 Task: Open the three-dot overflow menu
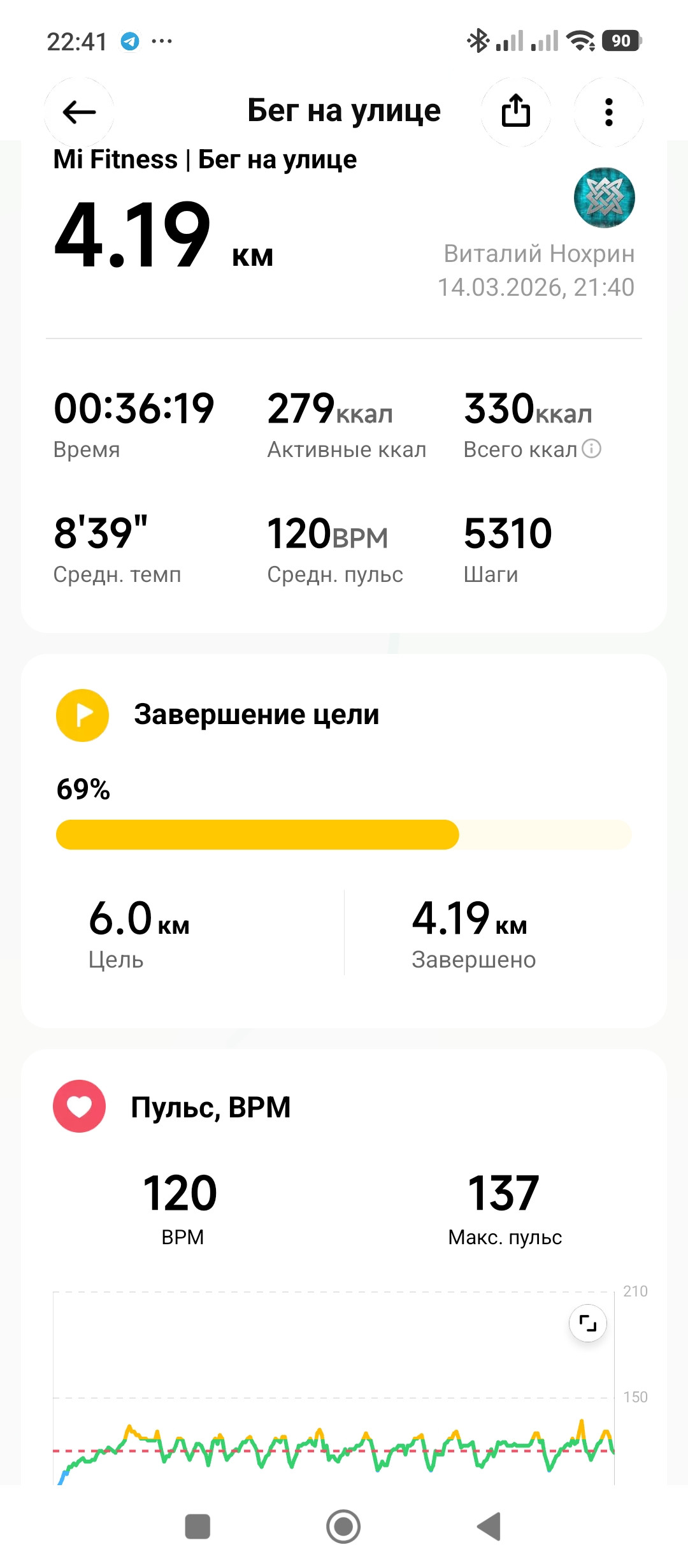pyautogui.click(x=609, y=112)
